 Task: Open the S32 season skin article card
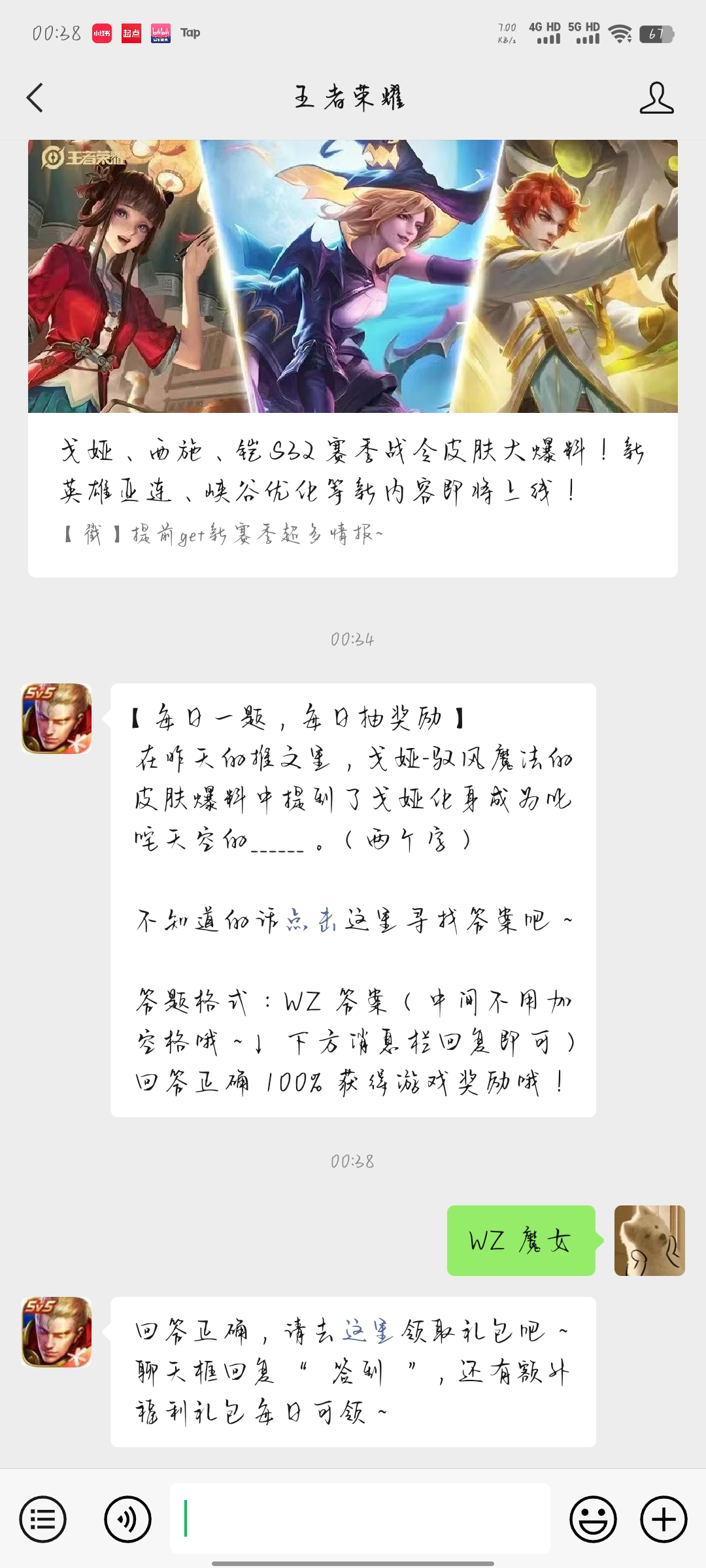352,358
